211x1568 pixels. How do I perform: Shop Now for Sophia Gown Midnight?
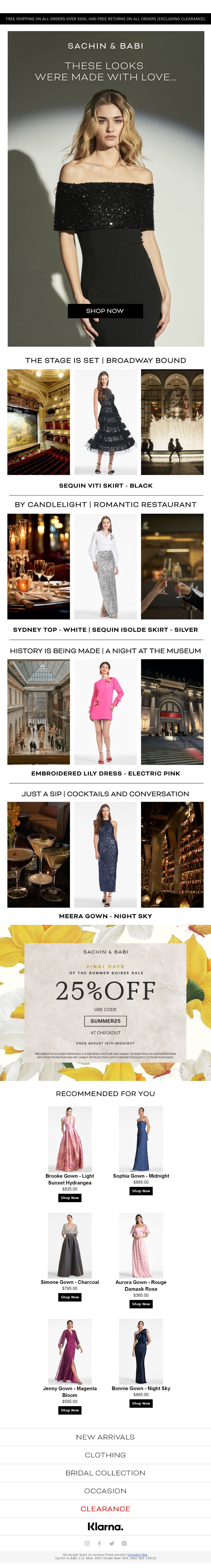pyautogui.click(x=141, y=1191)
